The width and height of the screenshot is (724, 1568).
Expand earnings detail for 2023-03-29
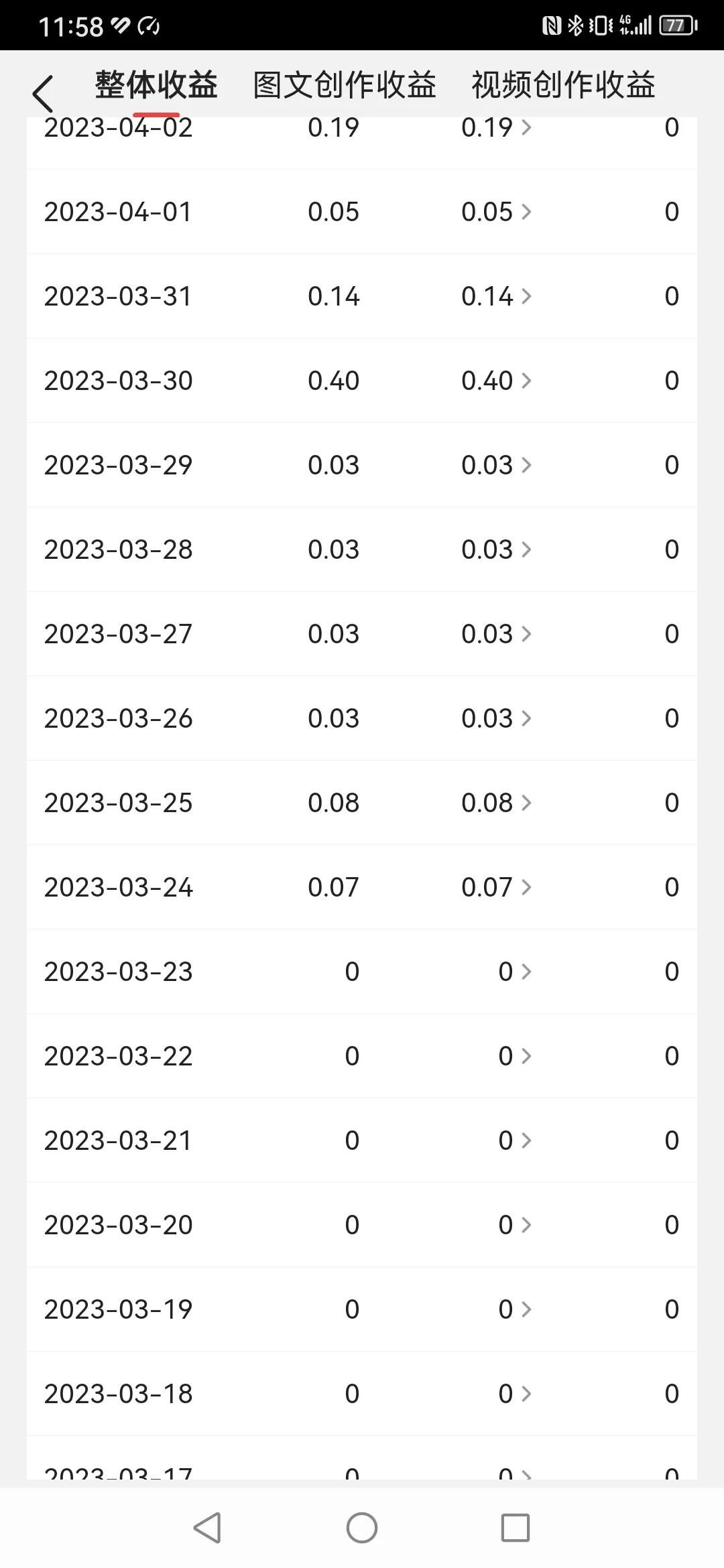point(496,465)
